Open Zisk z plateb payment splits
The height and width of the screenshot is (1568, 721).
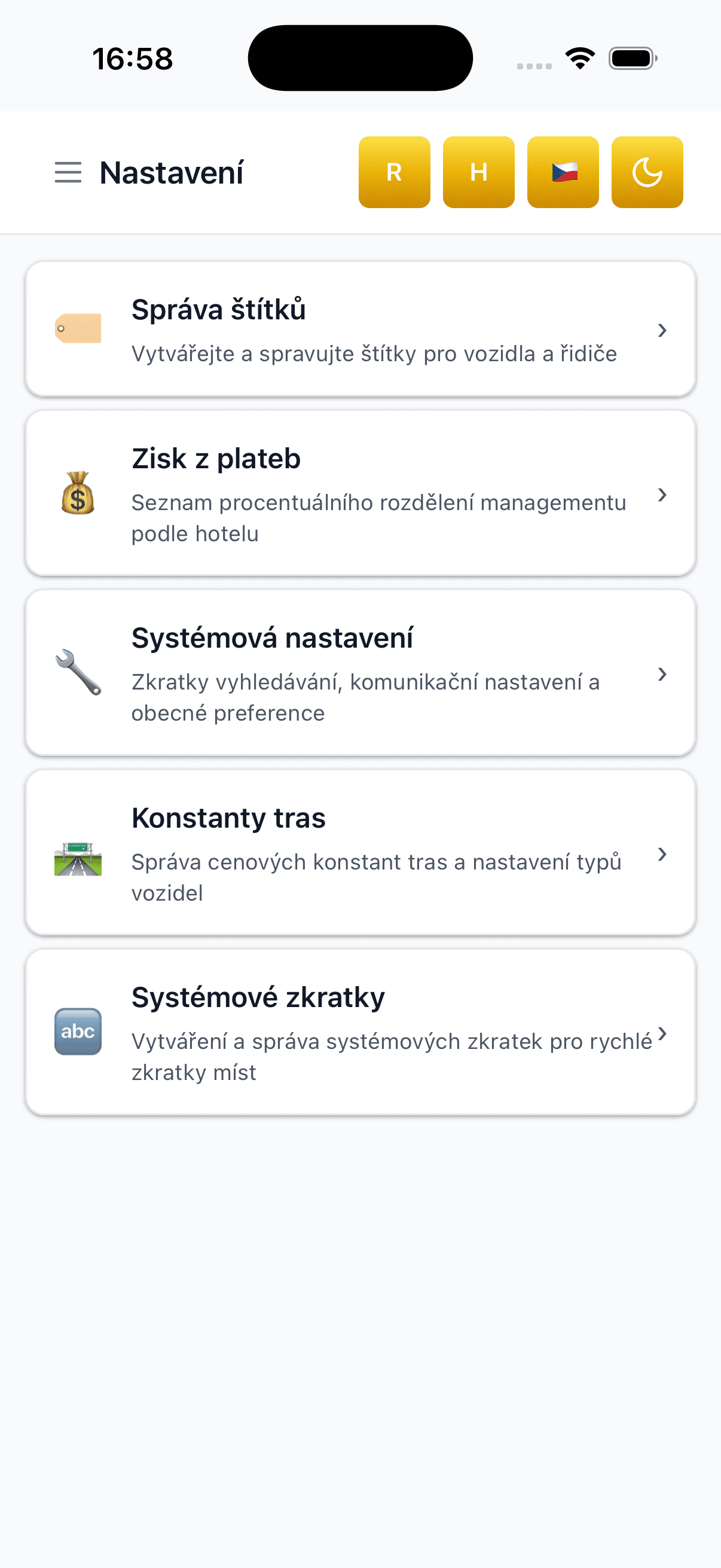(360, 493)
